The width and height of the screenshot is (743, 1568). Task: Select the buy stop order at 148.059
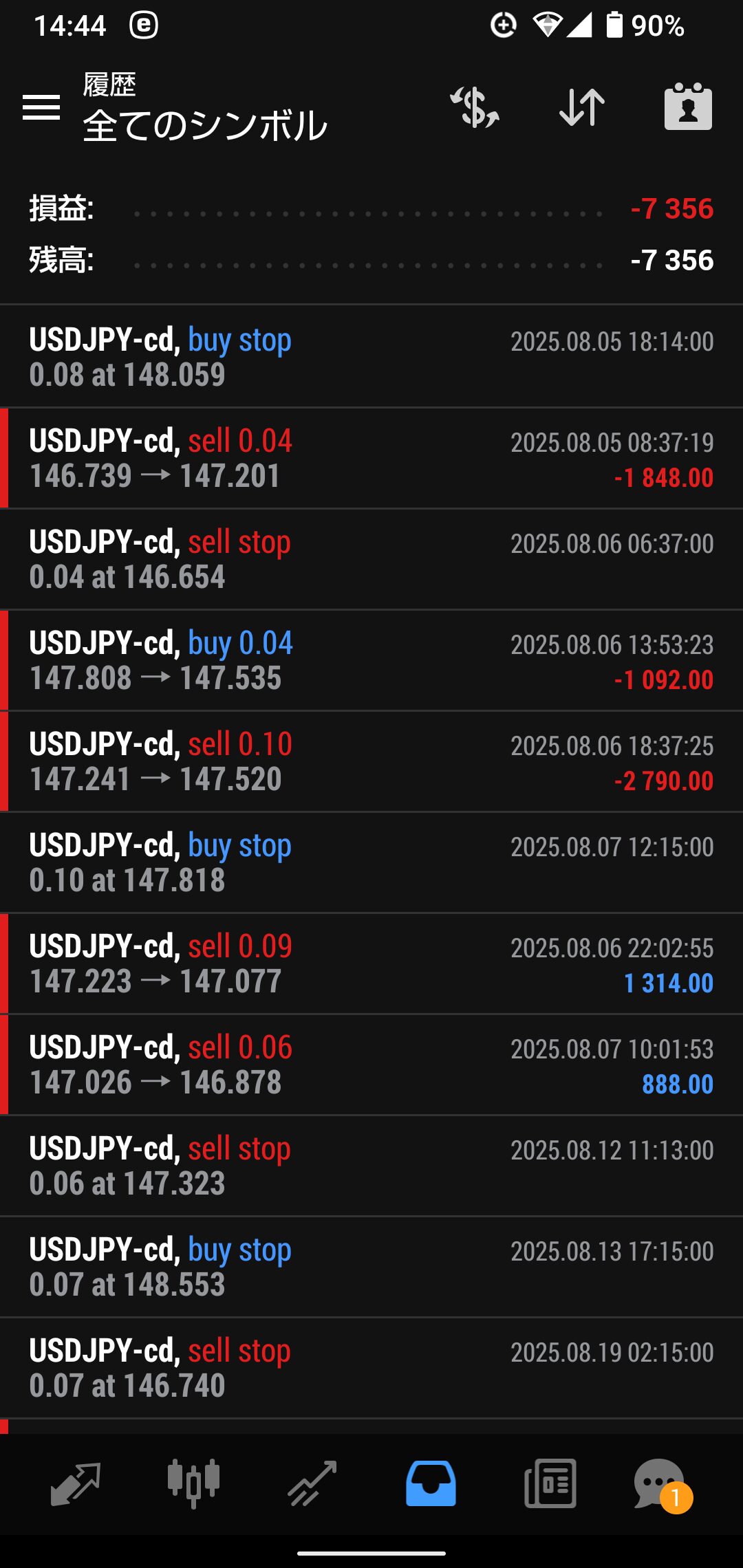pyautogui.click(x=371, y=357)
